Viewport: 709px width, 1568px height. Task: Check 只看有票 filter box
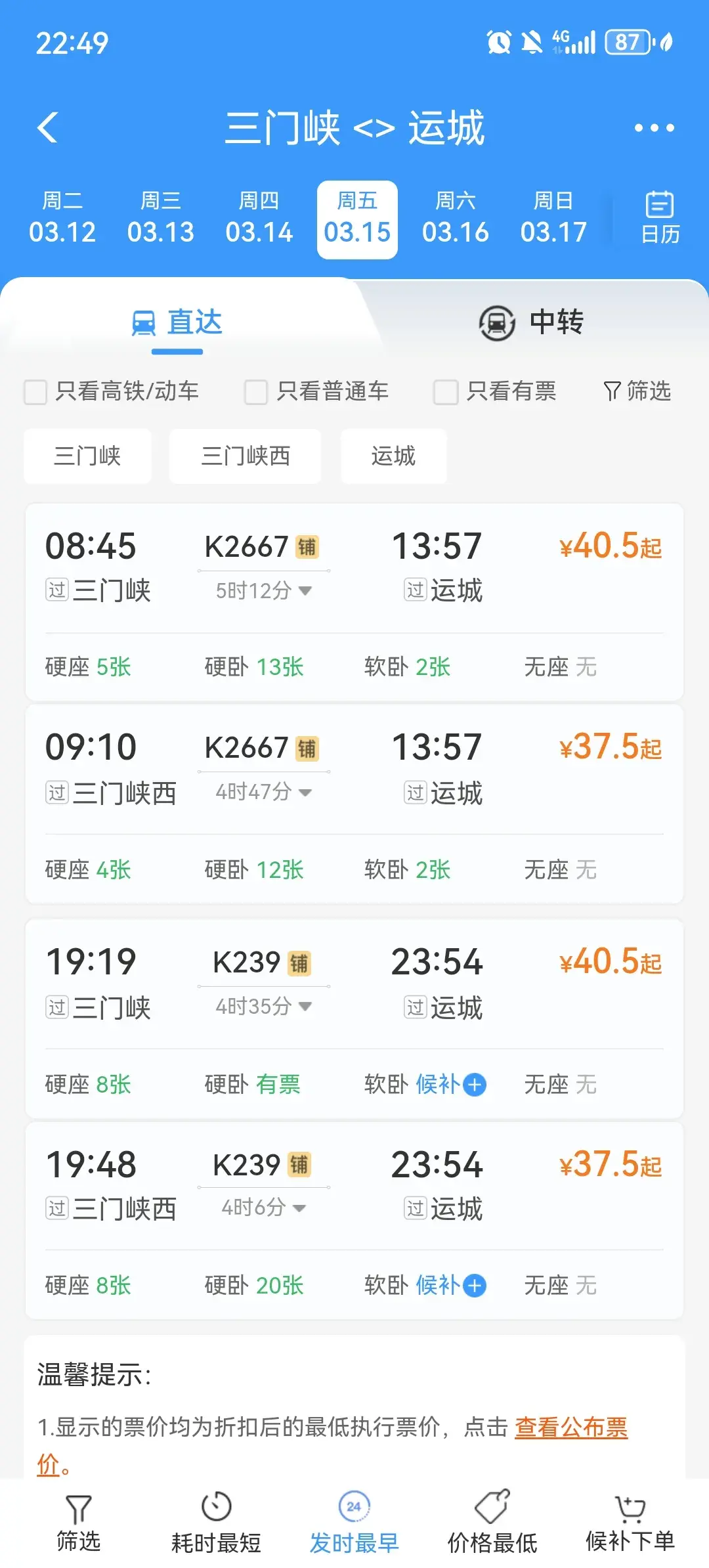coord(445,392)
